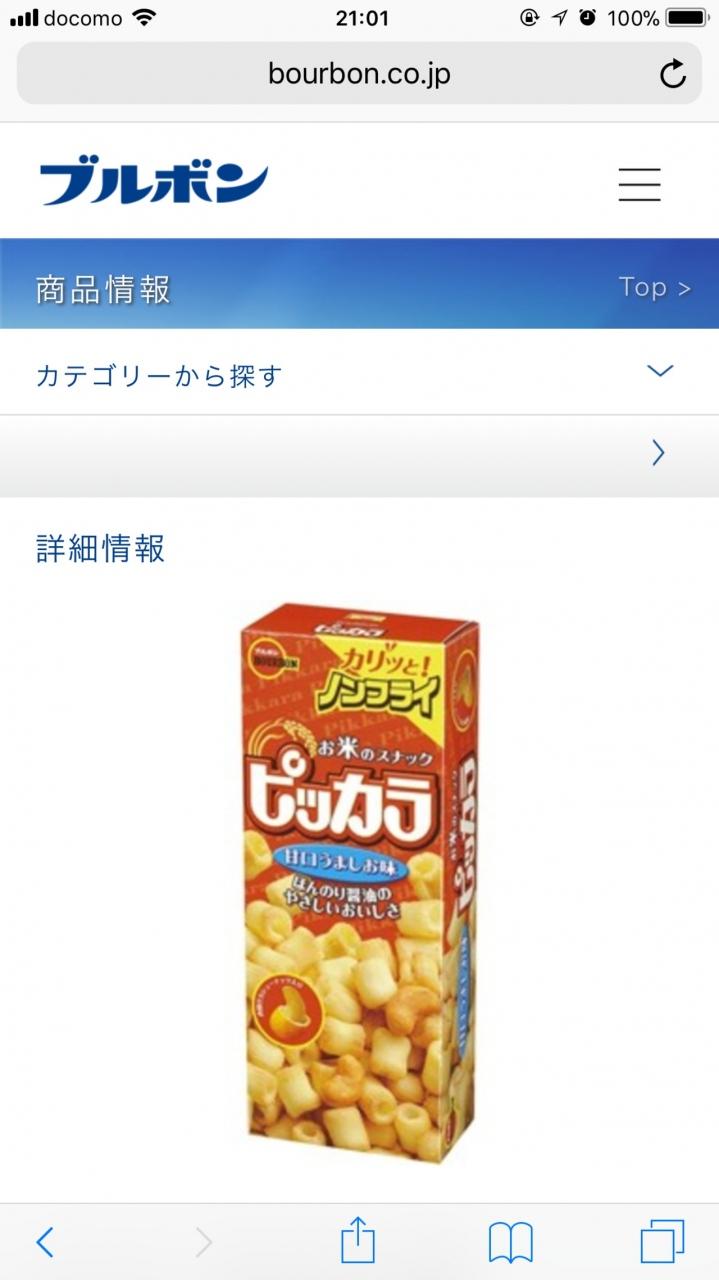Open the blank row with right chevron
This screenshot has width=719, height=1280.
[x=657, y=454]
